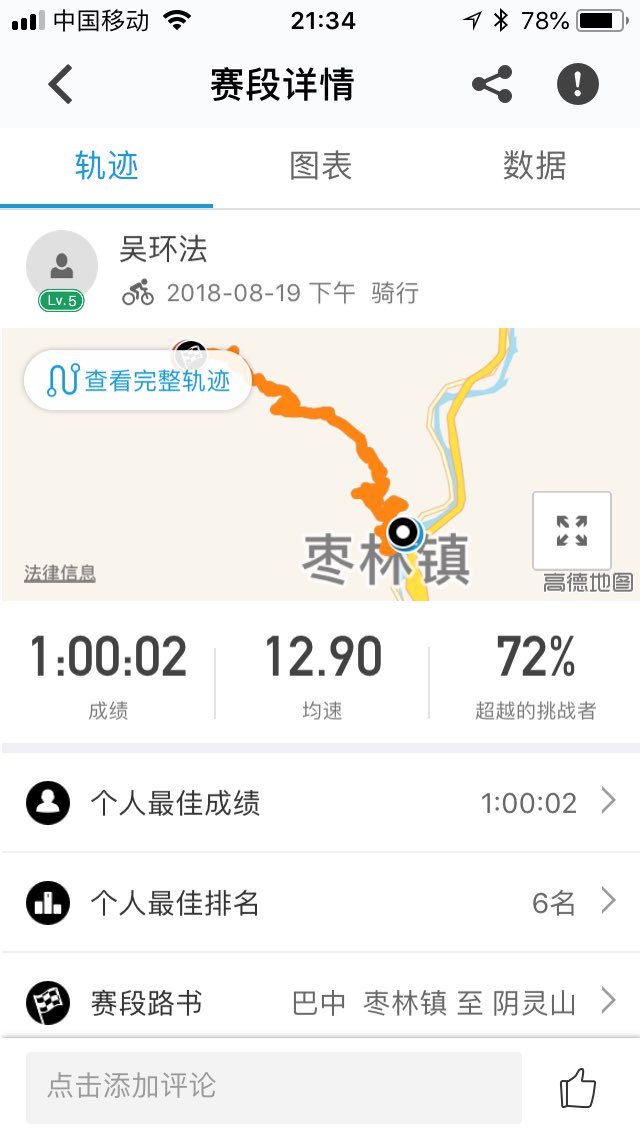This screenshot has height=1136, width=640.
Task: Expand the map to fullscreen
Action: tap(571, 531)
